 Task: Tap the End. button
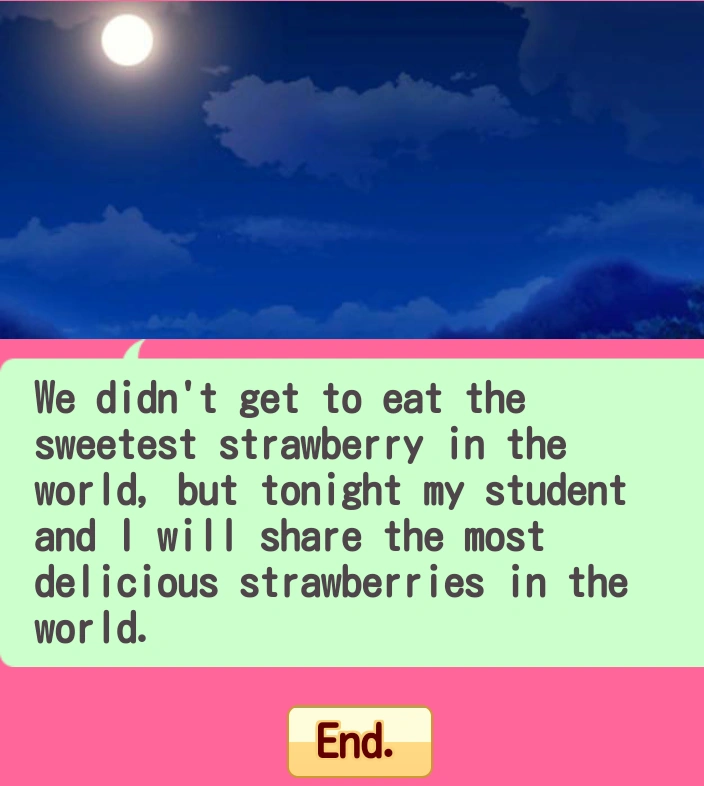click(x=360, y=741)
